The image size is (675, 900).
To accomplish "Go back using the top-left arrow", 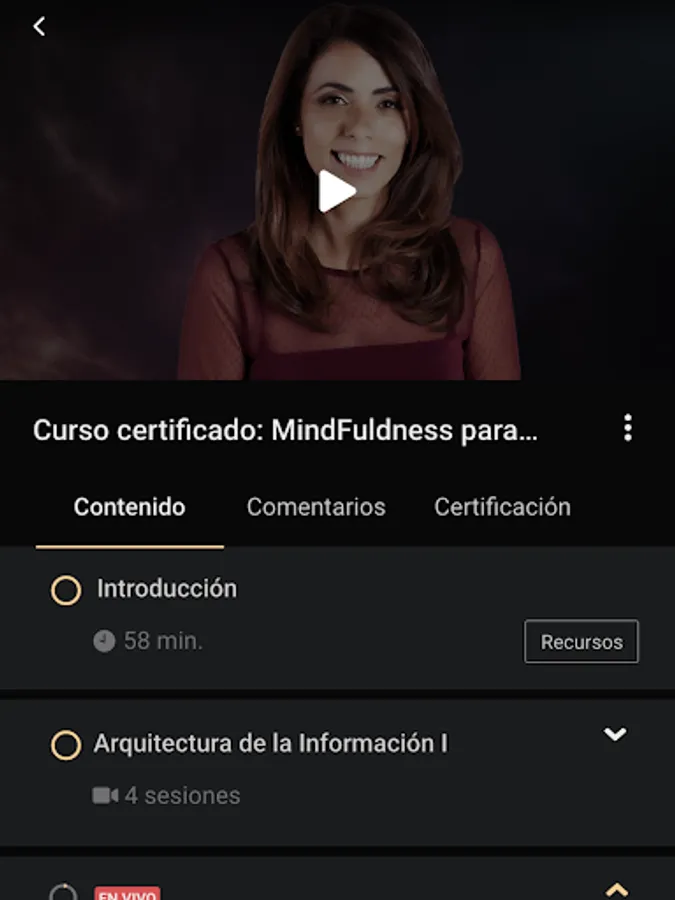I will (39, 27).
